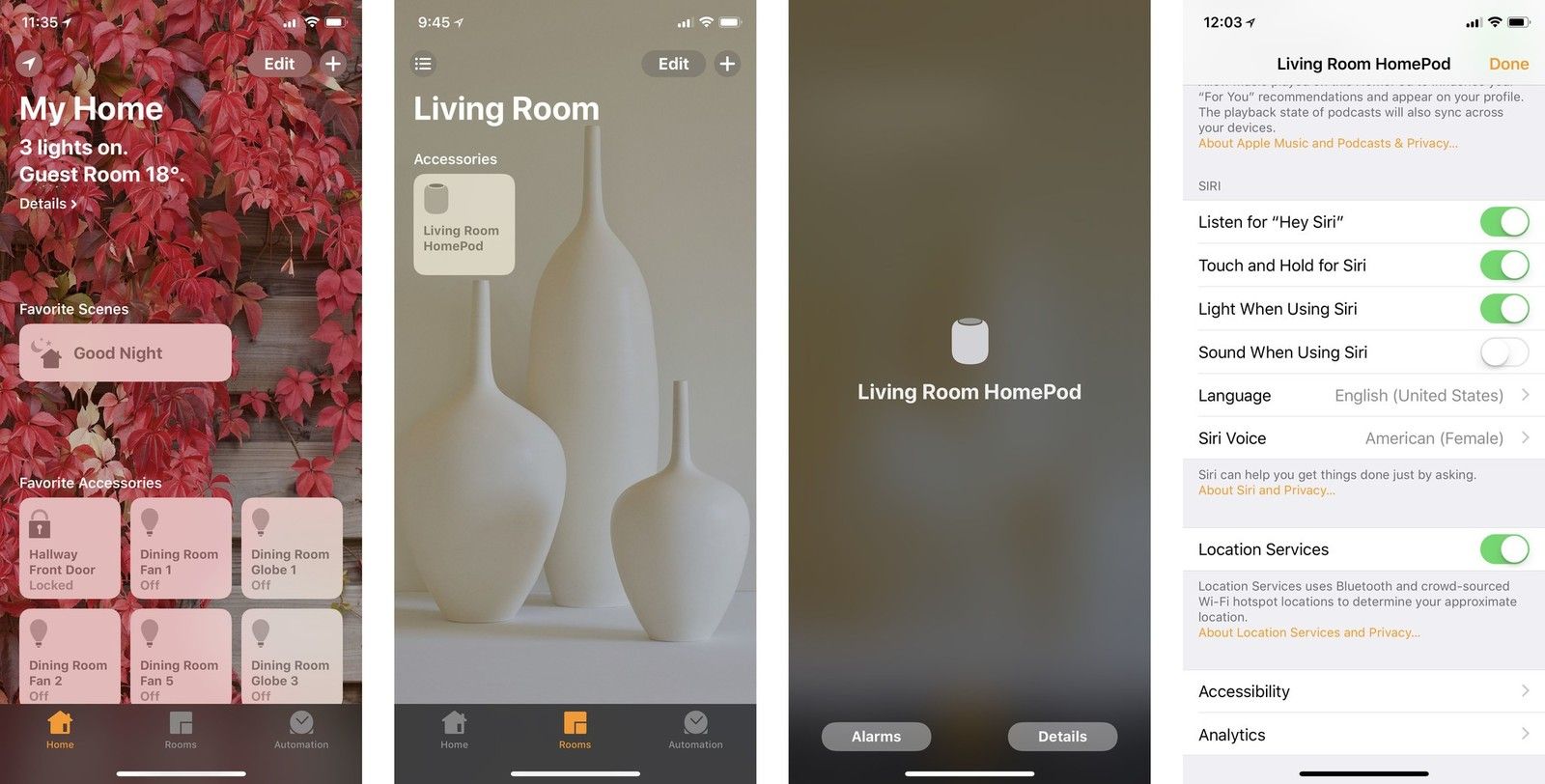Image resolution: width=1545 pixels, height=784 pixels.
Task: Open the Accessibility settings row
Action: (1362, 691)
